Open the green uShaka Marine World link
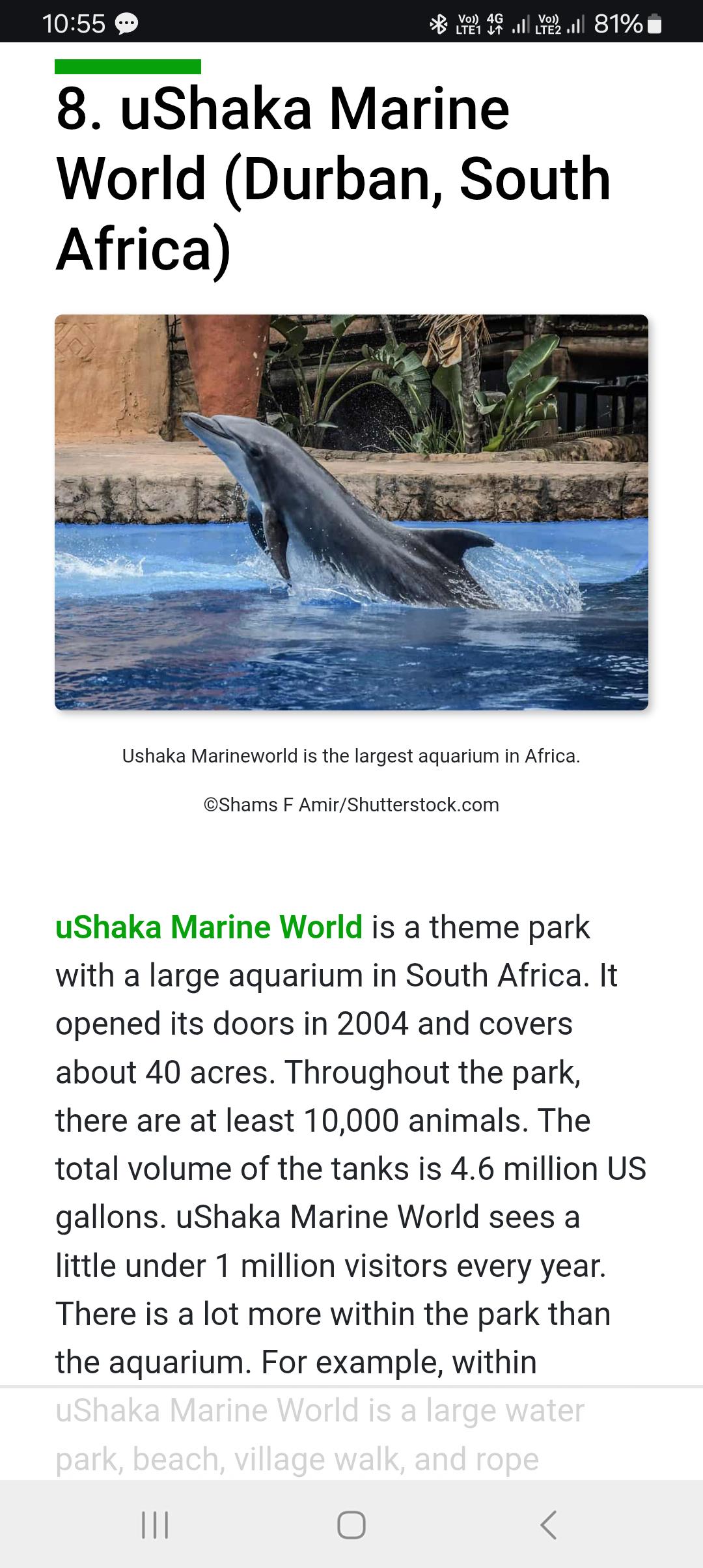The image size is (703, 1568). click(209, 927)
